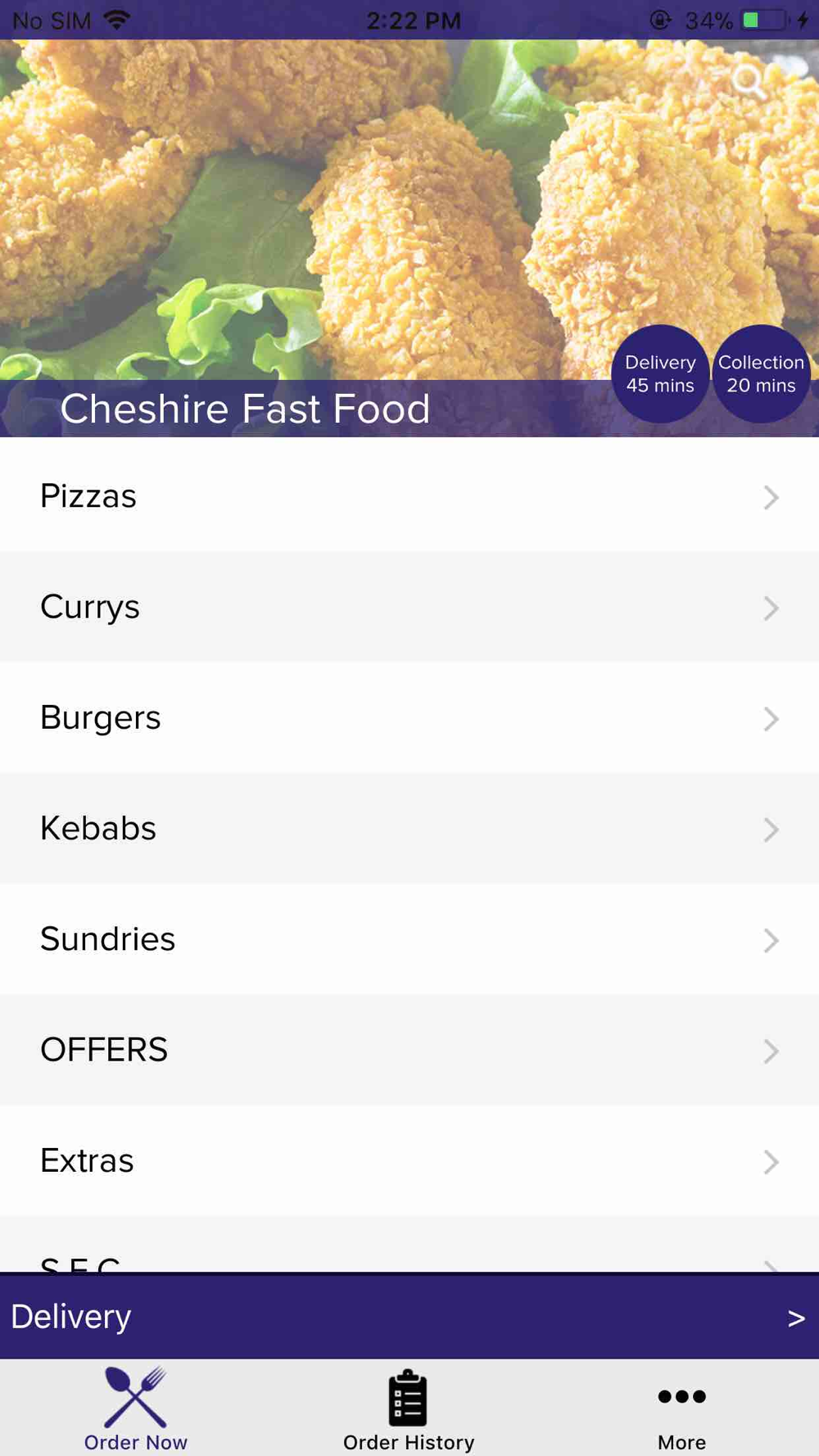Check the OFFERS section

[409, 1050]
